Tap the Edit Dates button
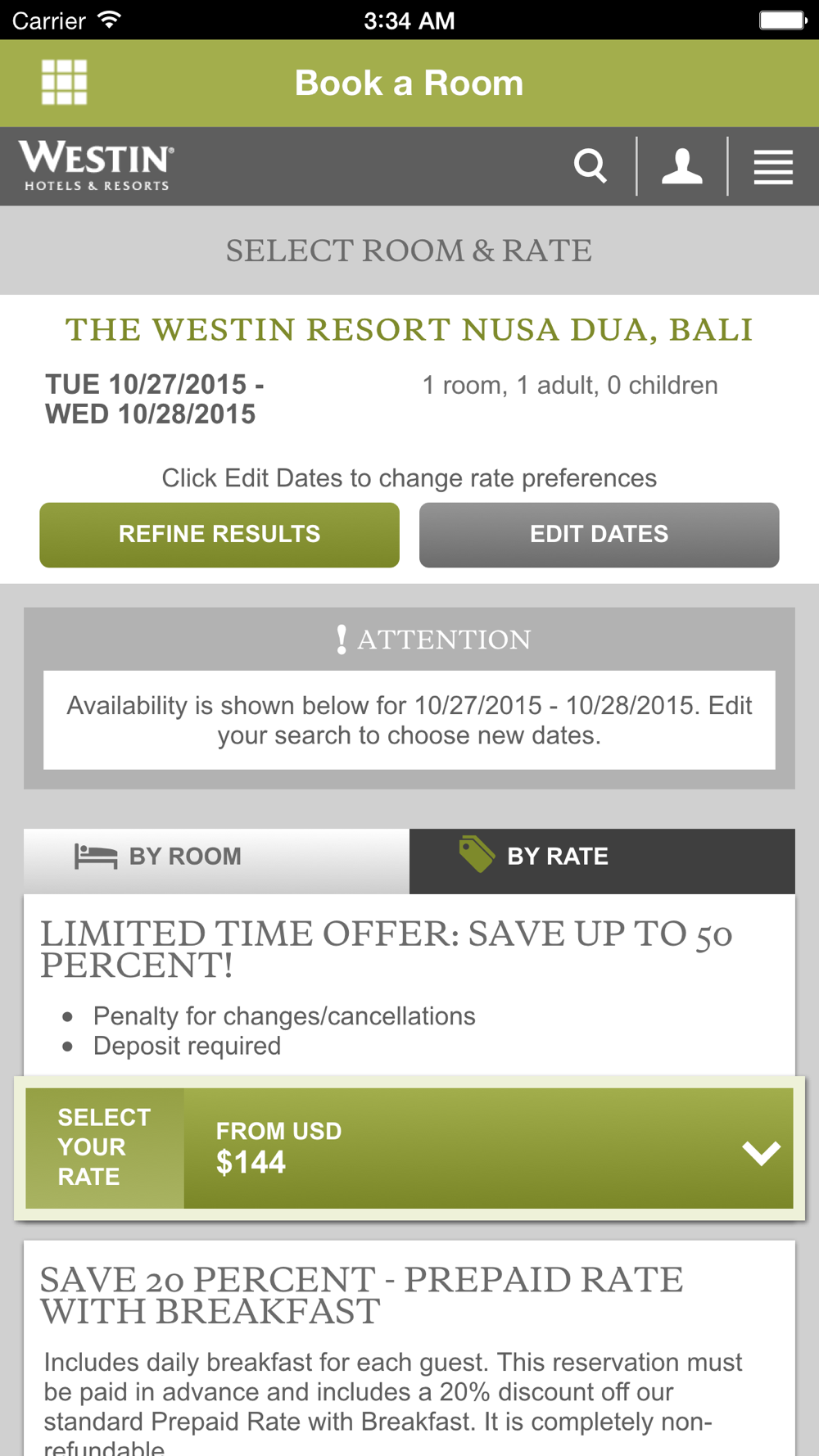 click(x=599, y=535)
